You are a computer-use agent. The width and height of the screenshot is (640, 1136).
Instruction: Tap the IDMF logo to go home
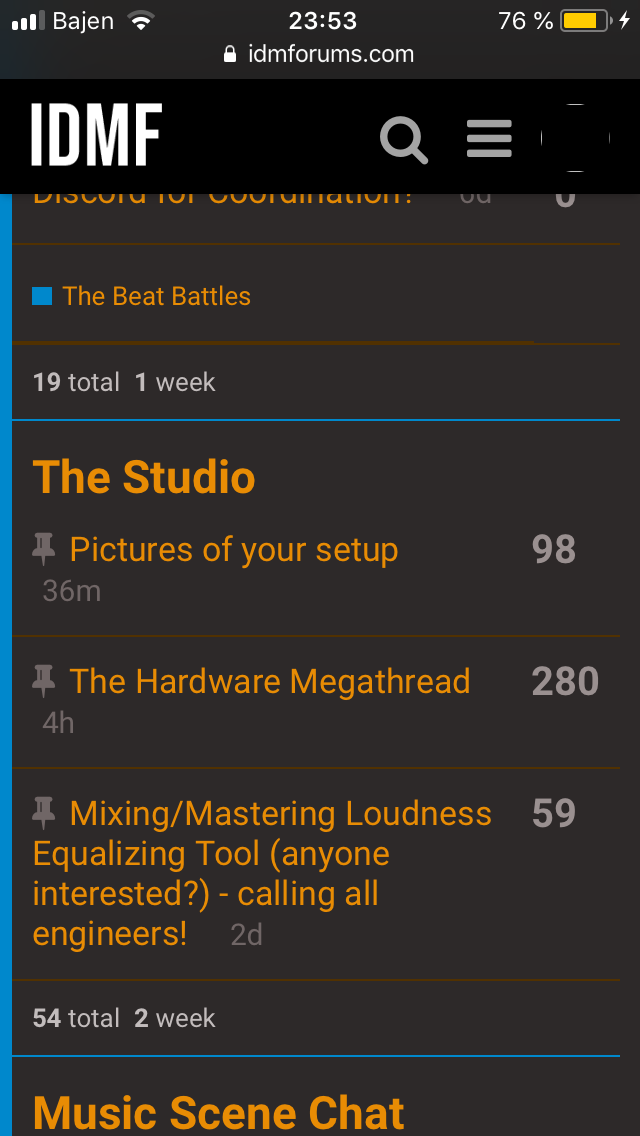pos(96,135)
